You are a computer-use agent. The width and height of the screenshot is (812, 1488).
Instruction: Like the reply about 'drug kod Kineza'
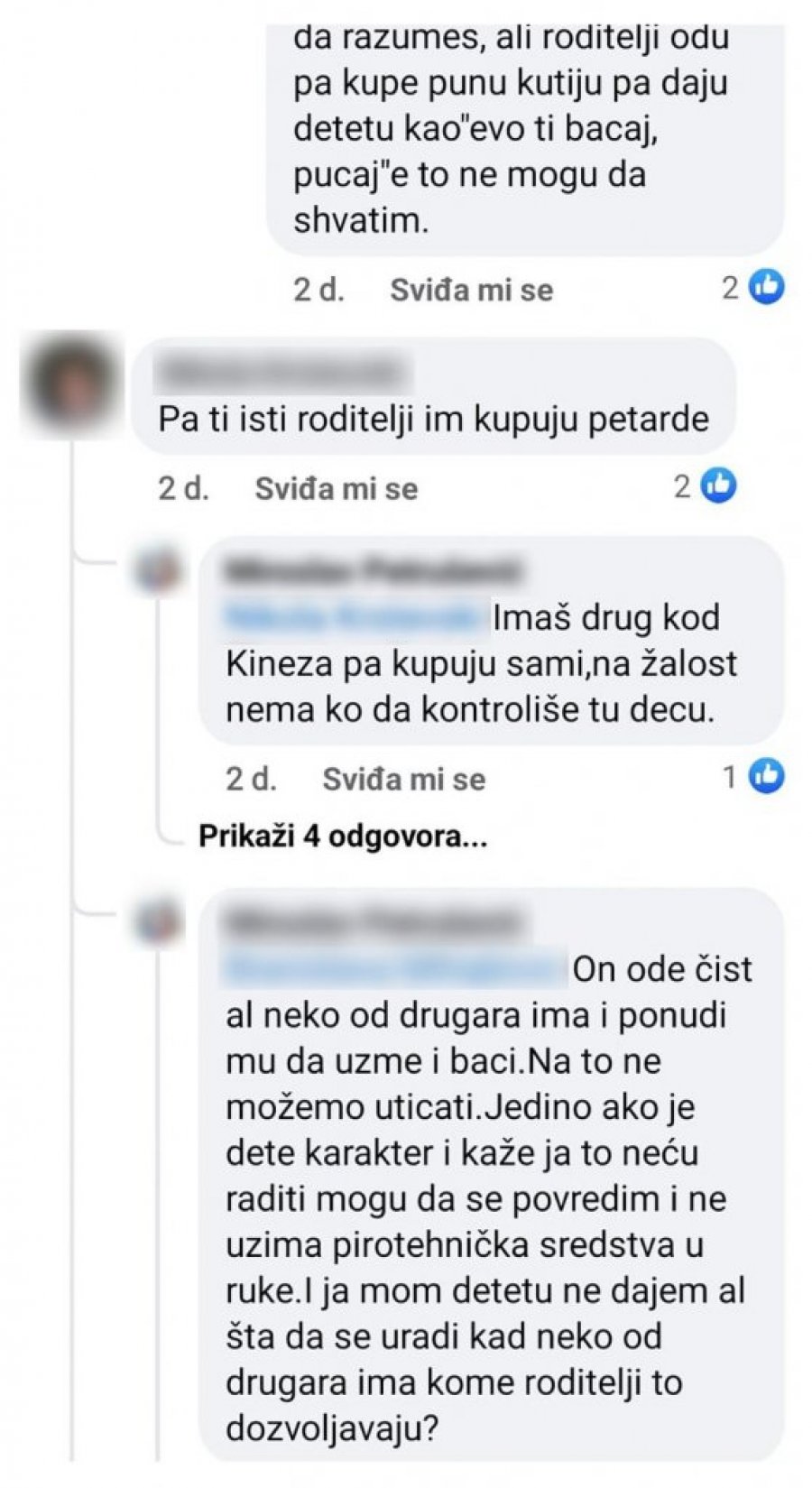tap(403, 779)
